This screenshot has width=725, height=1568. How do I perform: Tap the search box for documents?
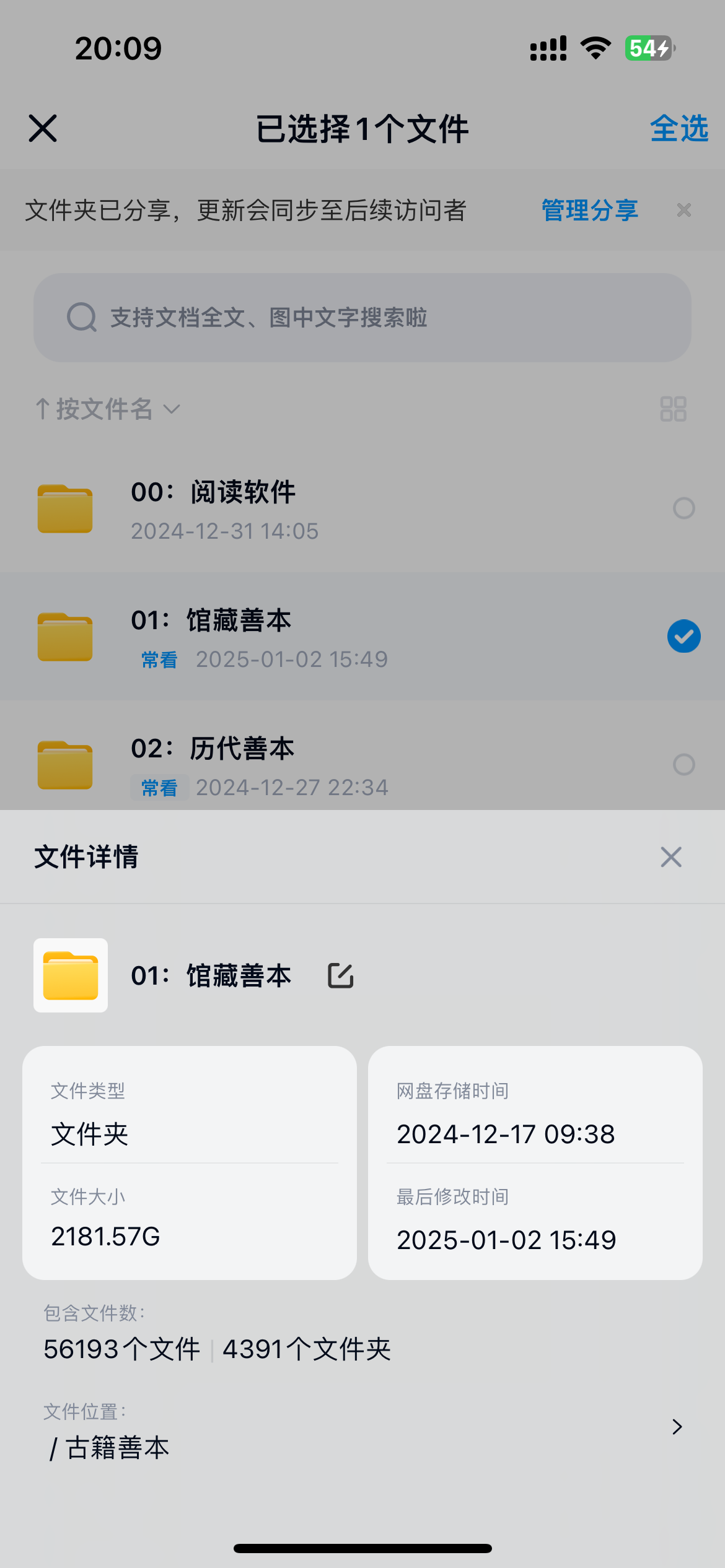[362, 318]
